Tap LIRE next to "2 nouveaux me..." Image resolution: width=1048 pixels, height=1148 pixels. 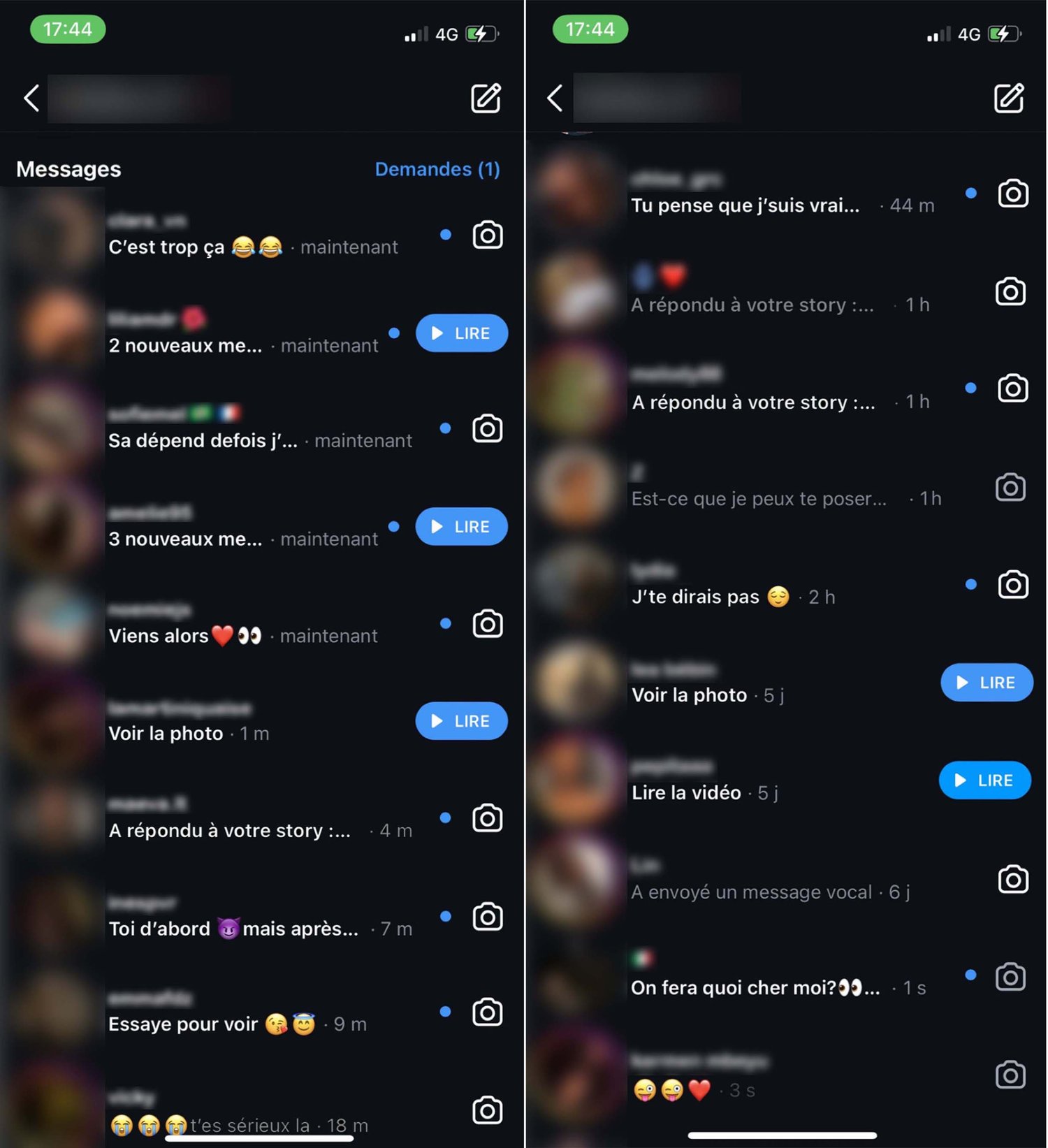(461, 333)
